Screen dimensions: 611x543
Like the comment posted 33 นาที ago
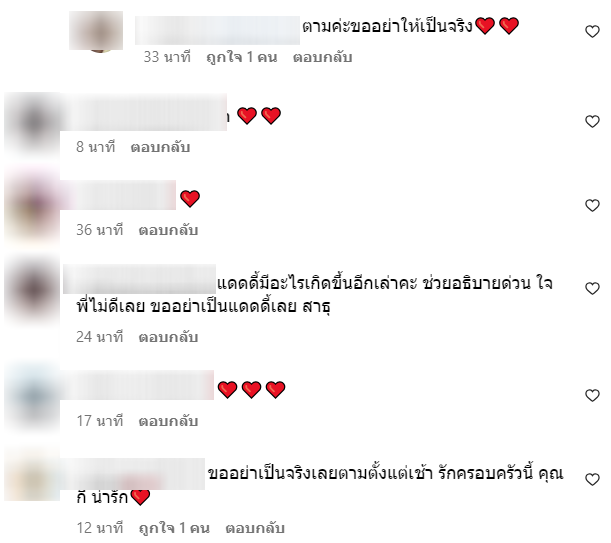click(x=592, y=33)
